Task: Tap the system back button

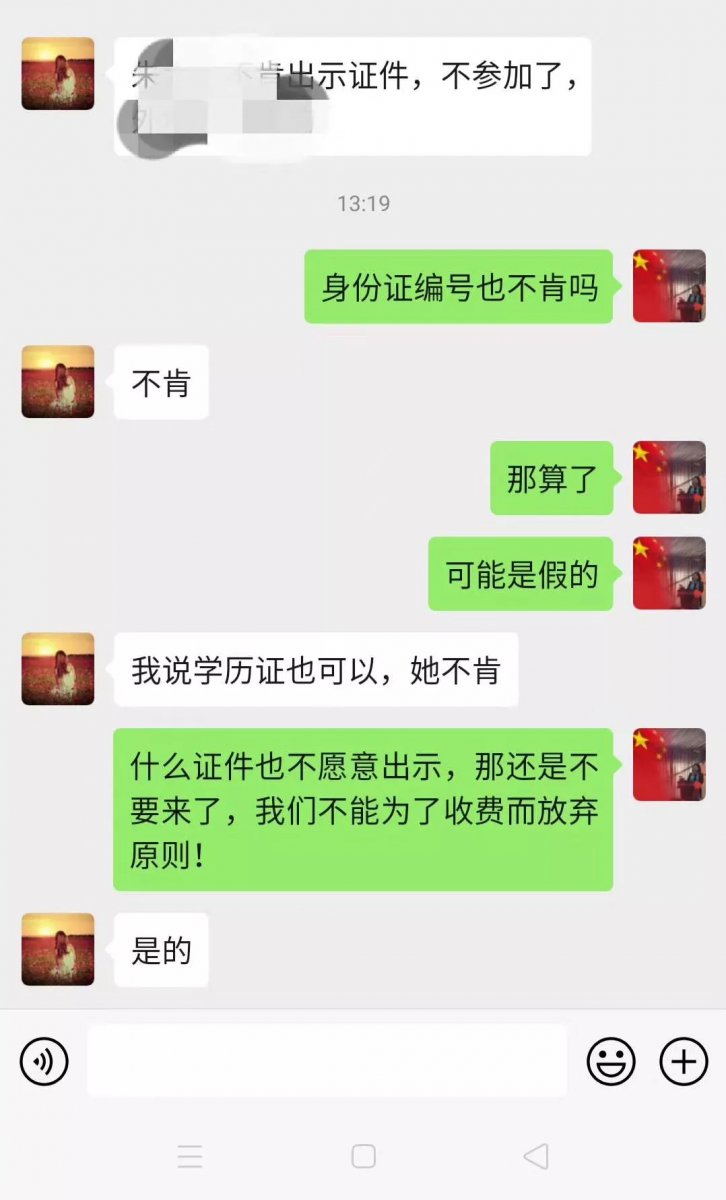Action: (x=536, y=1157)
